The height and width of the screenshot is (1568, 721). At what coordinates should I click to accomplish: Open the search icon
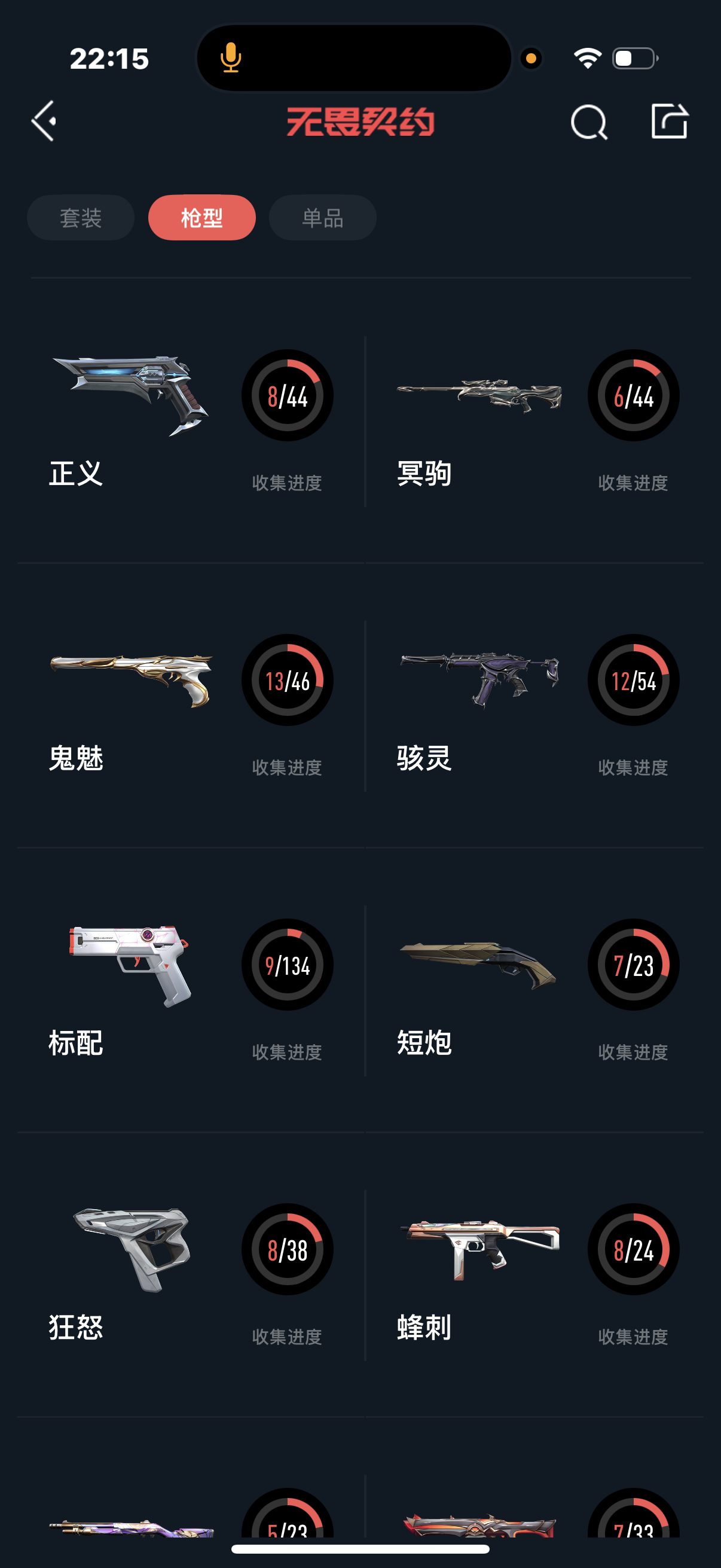[x=588, y=123]
